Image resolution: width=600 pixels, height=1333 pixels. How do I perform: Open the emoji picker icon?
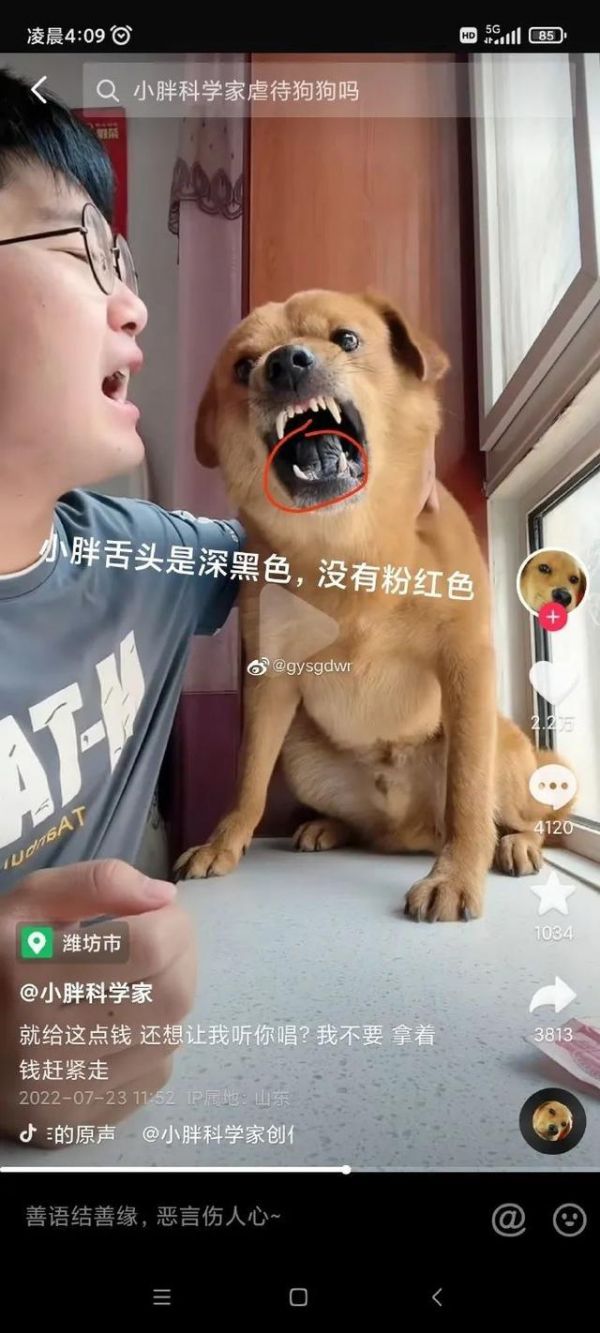click(569, 1218)
